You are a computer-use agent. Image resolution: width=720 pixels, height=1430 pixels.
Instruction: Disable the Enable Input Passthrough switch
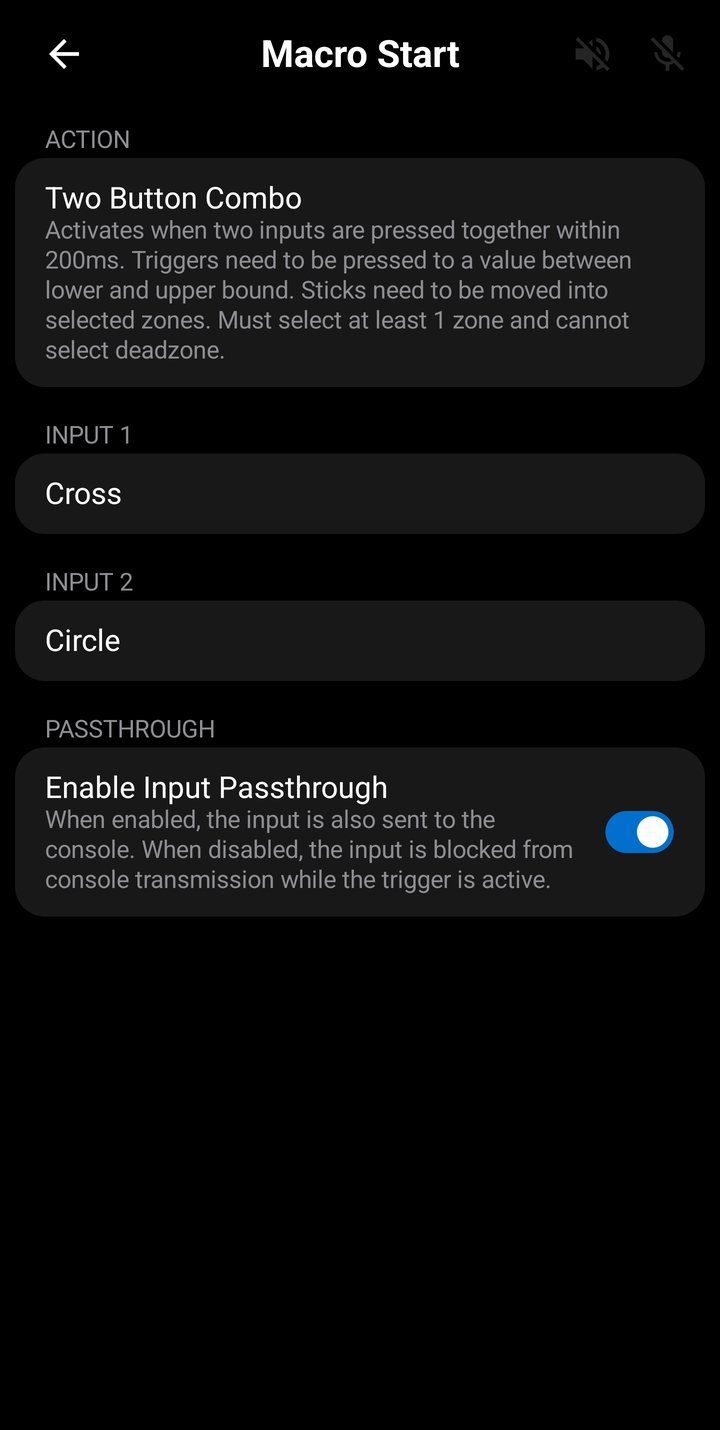[639, 831]
